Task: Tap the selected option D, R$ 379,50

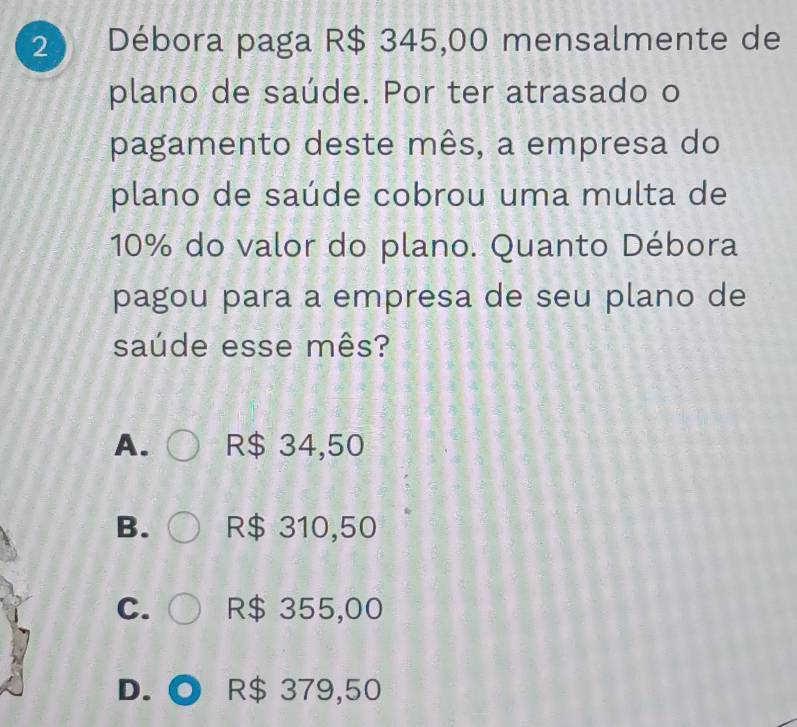Action: coord(184,689)
